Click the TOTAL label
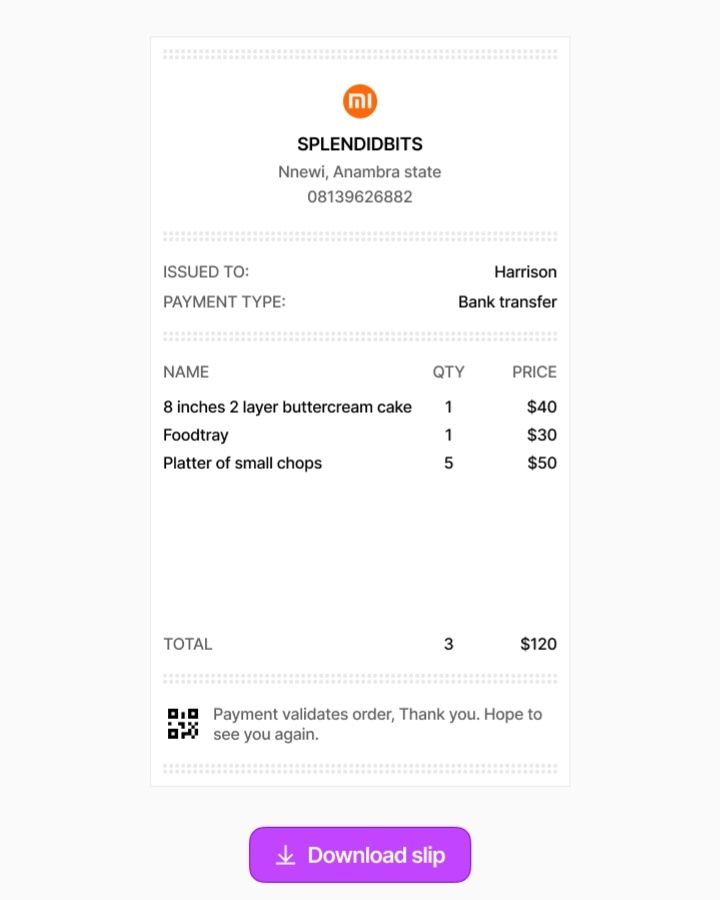Image resolution: width=720 pixels, height=900 pixels. [x=188, y=644]
